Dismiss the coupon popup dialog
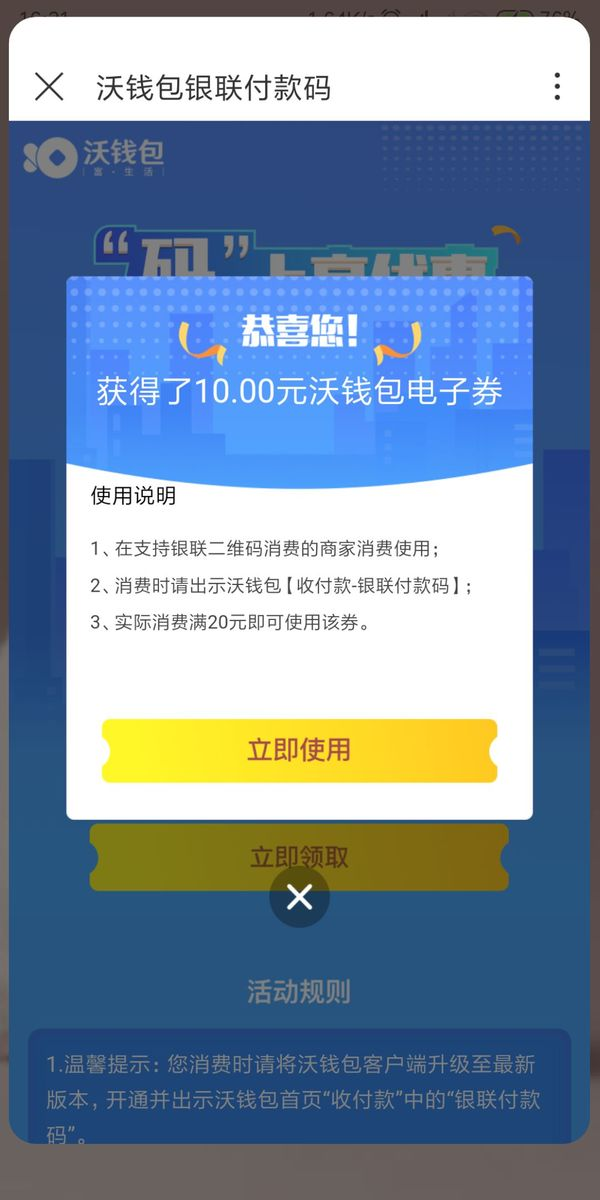600x1200 pixels. (x=299, y=897)
